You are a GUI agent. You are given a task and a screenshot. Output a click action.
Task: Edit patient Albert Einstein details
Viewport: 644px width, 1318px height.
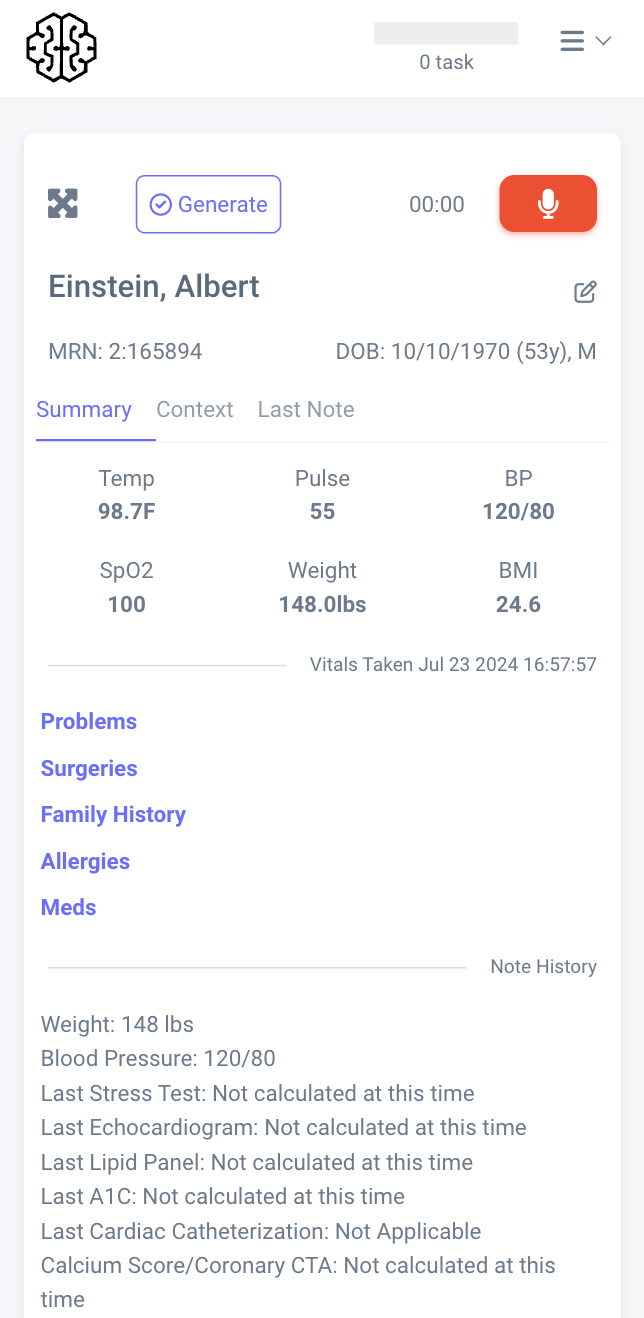(x=585, y=292)
